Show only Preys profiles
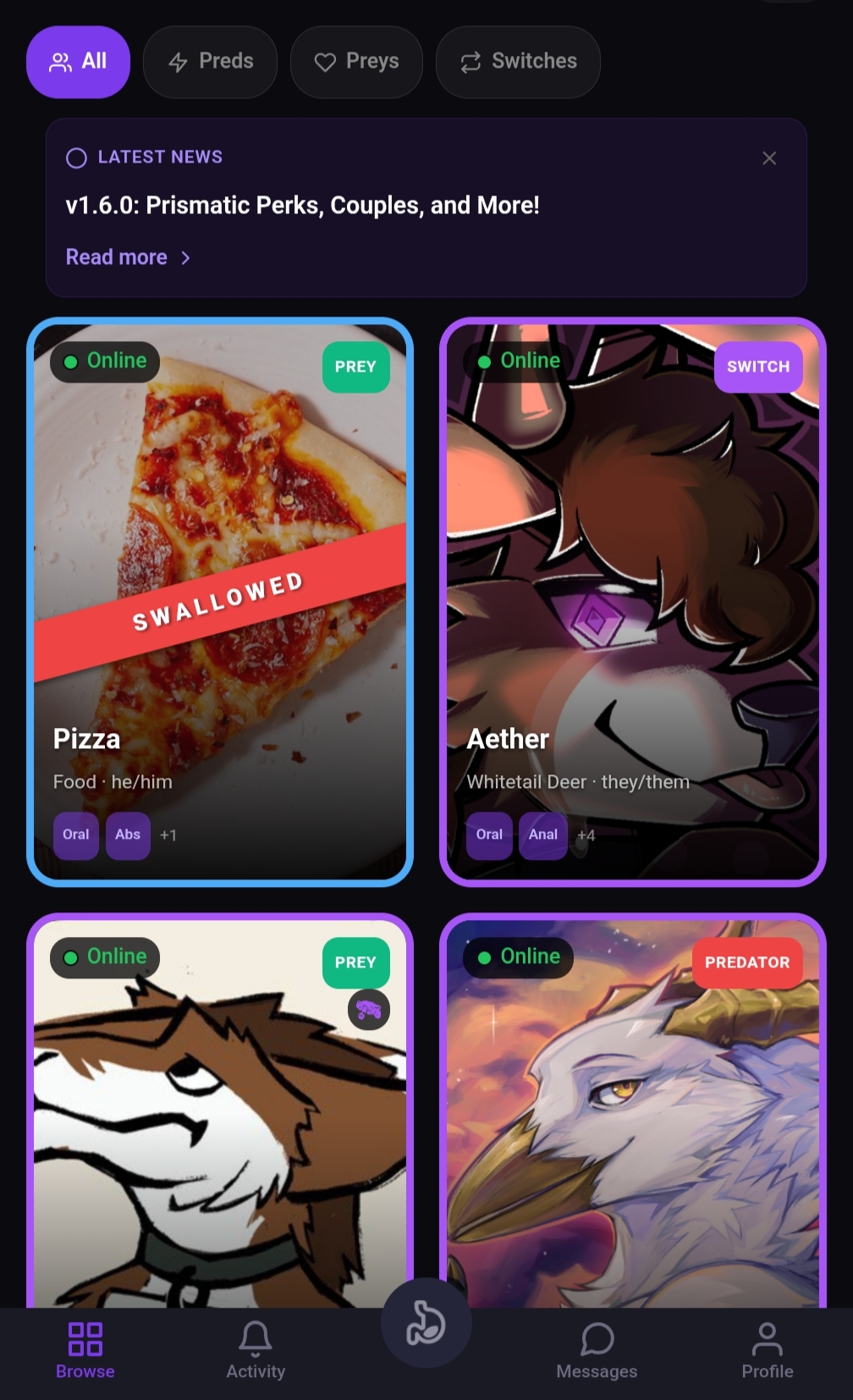 [x=356, y=62]
